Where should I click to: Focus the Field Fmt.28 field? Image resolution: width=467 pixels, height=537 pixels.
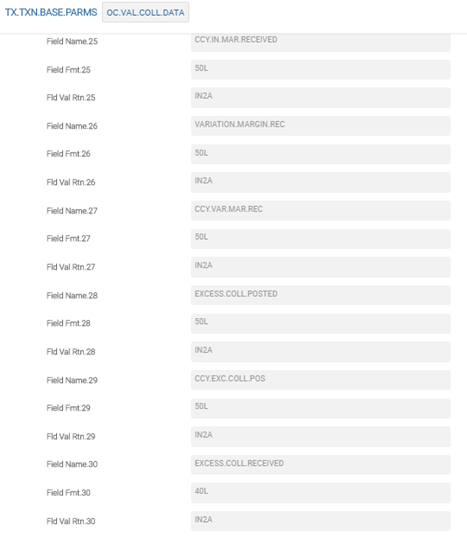321,324
